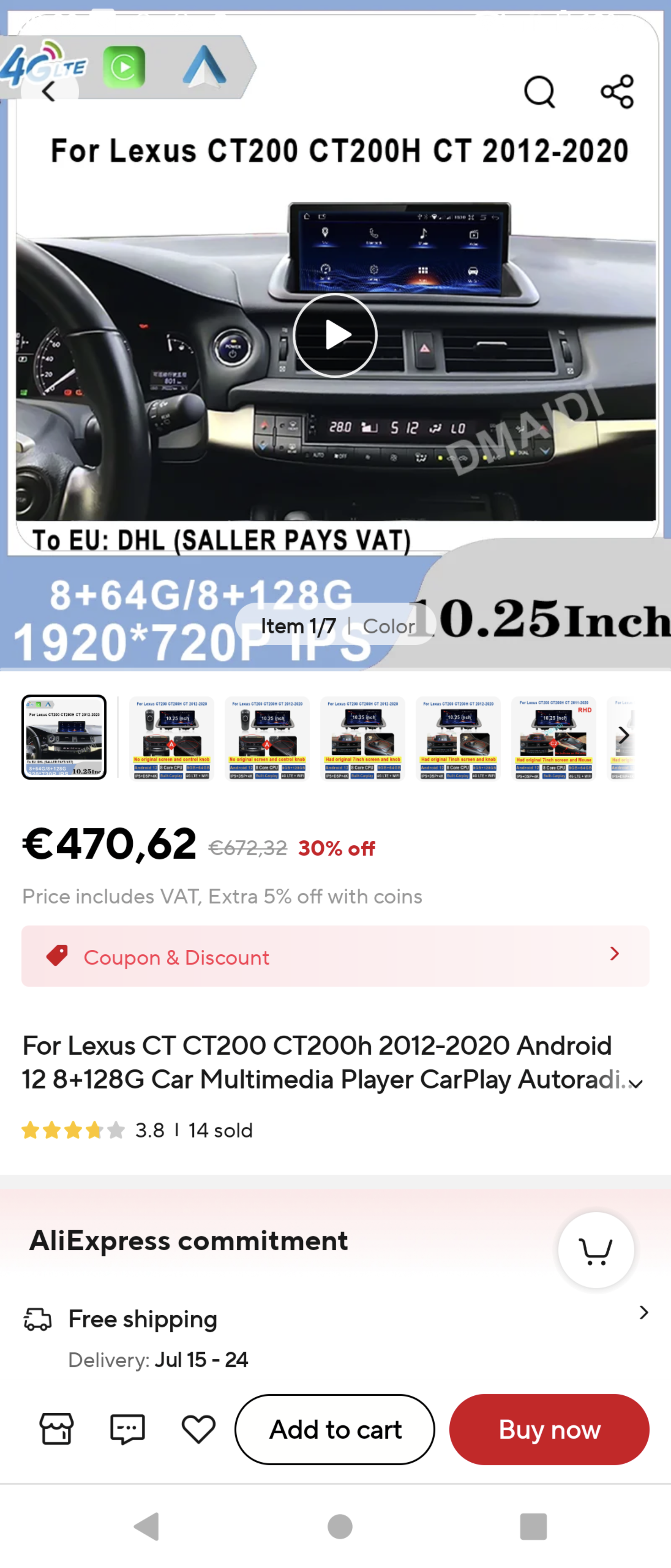This screenshot has height=1568, width=671.
Task: Open recent apps from the navigation bar
Action: (533, 1526)
